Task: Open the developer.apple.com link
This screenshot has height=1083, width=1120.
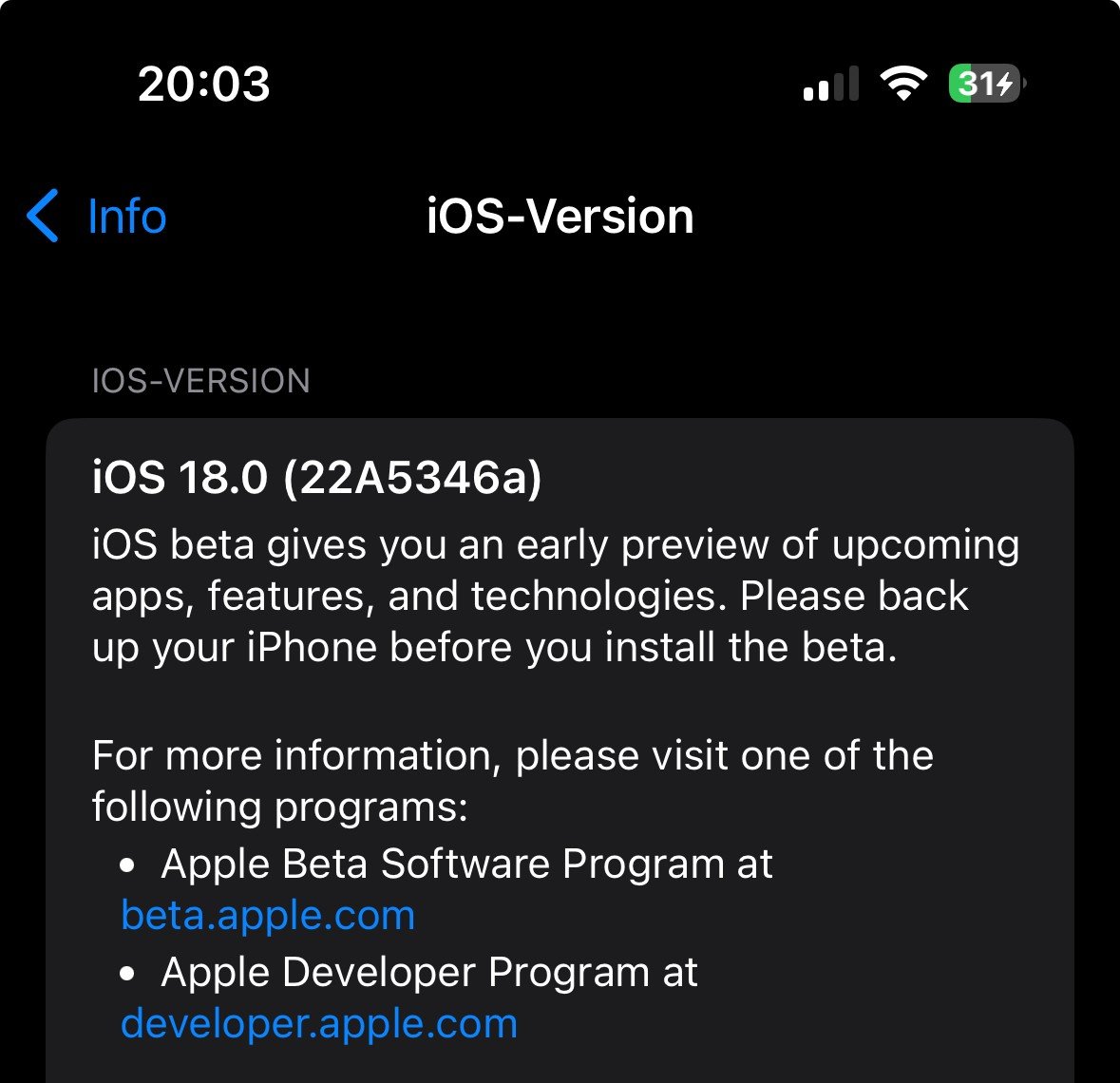Action: pos(319,1024)
